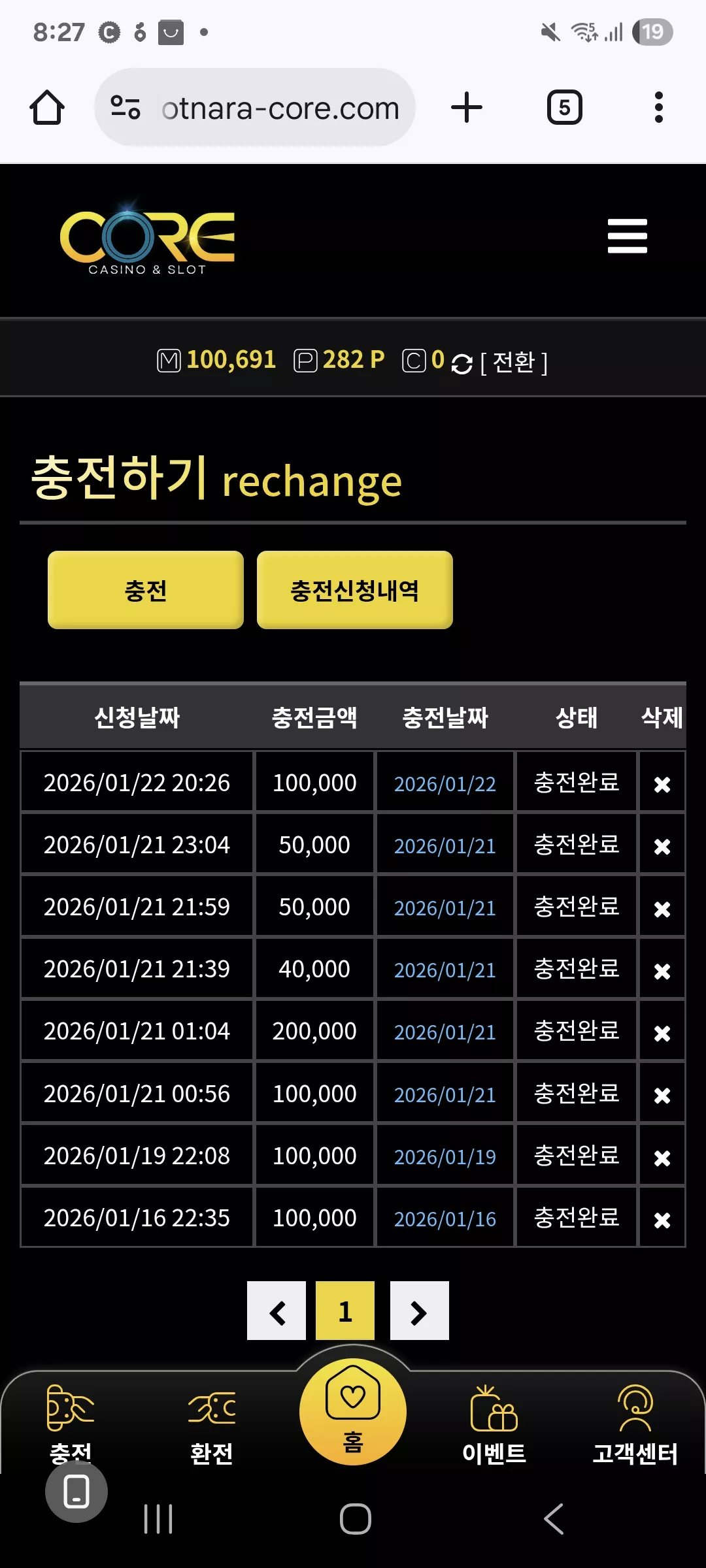Delete the 2026/01/22 20:26 entry
Viewport: 706px width, 1568px height.
[662, 783]
